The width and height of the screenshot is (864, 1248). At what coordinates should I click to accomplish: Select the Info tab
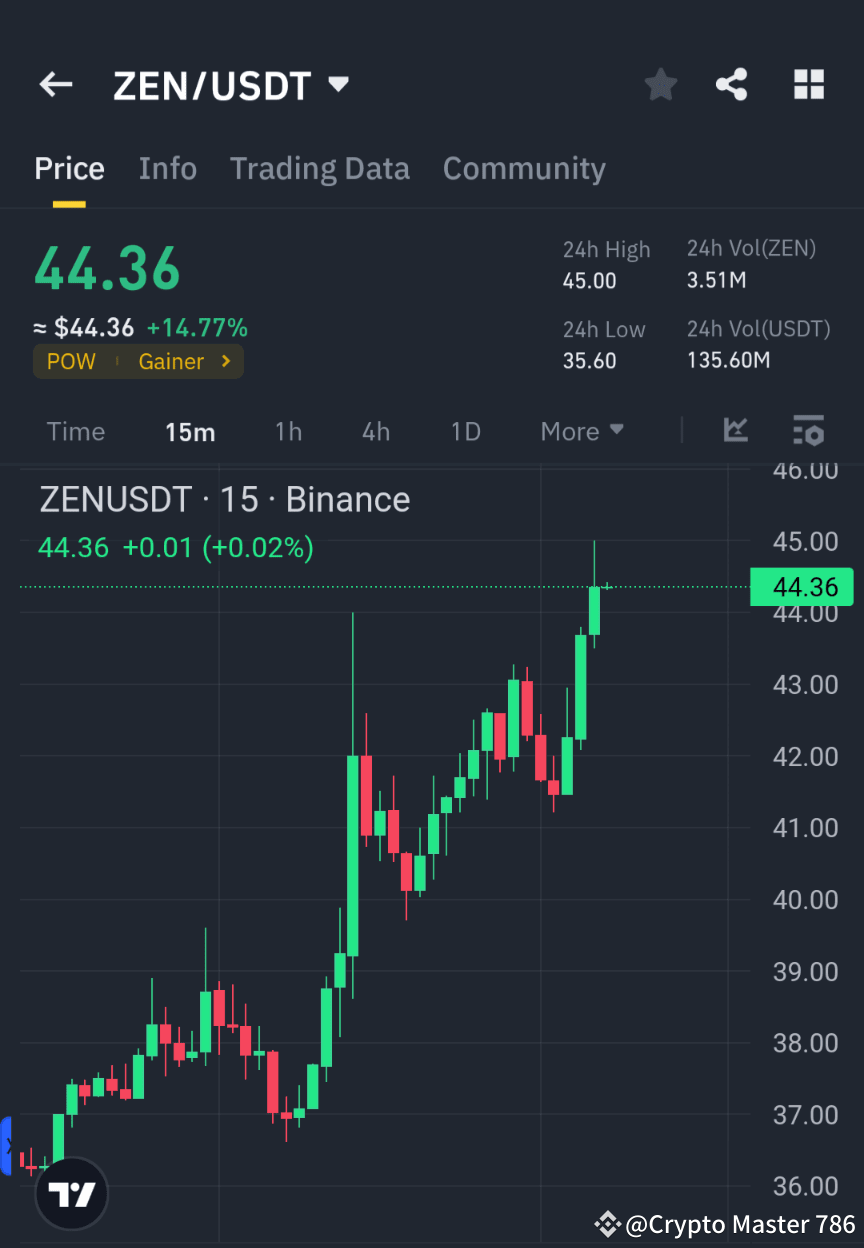click(167, 168)
